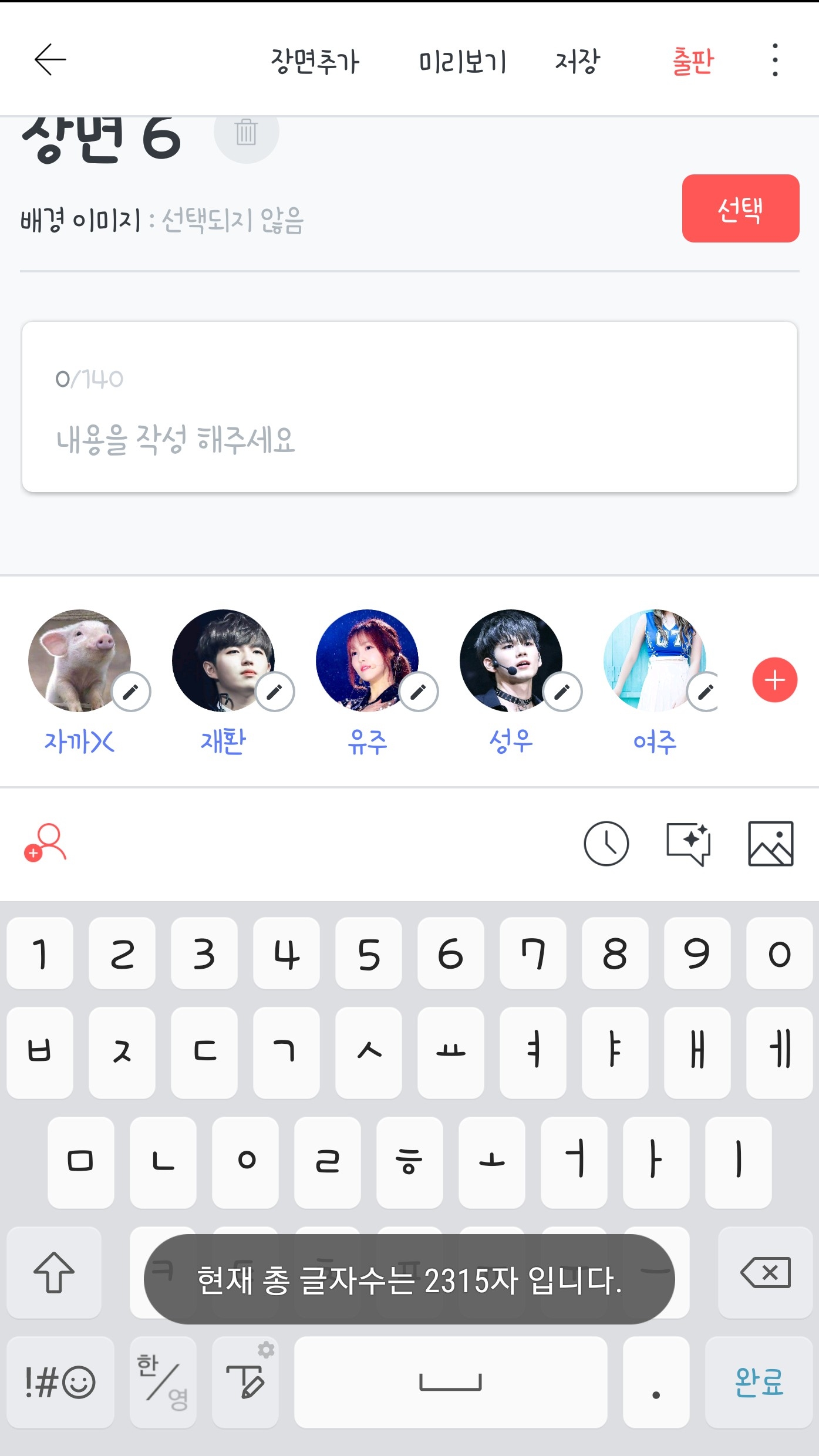
Task: Select 성우 as the speaker
Action: click(510, 660)
